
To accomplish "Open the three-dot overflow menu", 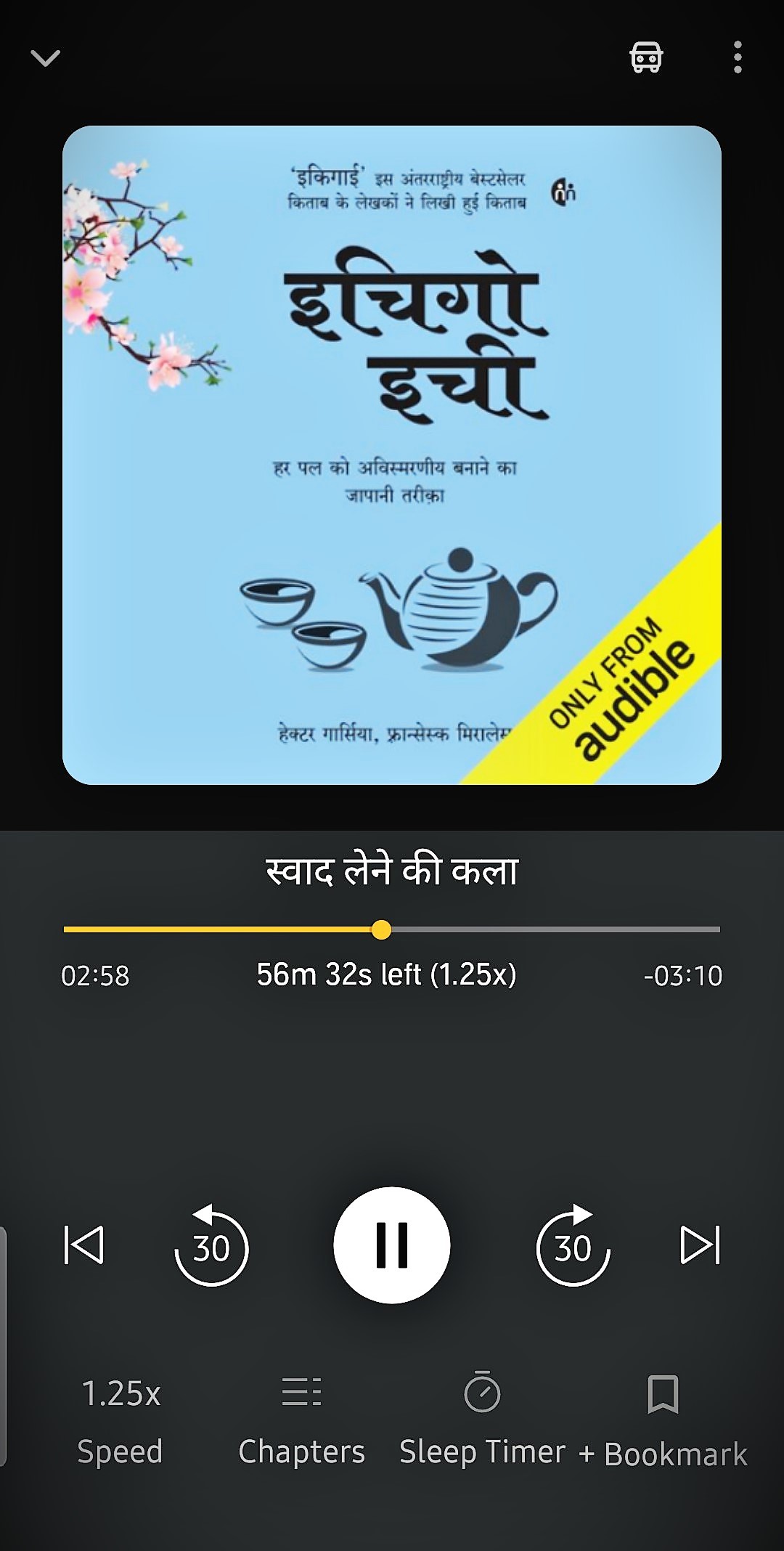I will [x=738, y=57].
